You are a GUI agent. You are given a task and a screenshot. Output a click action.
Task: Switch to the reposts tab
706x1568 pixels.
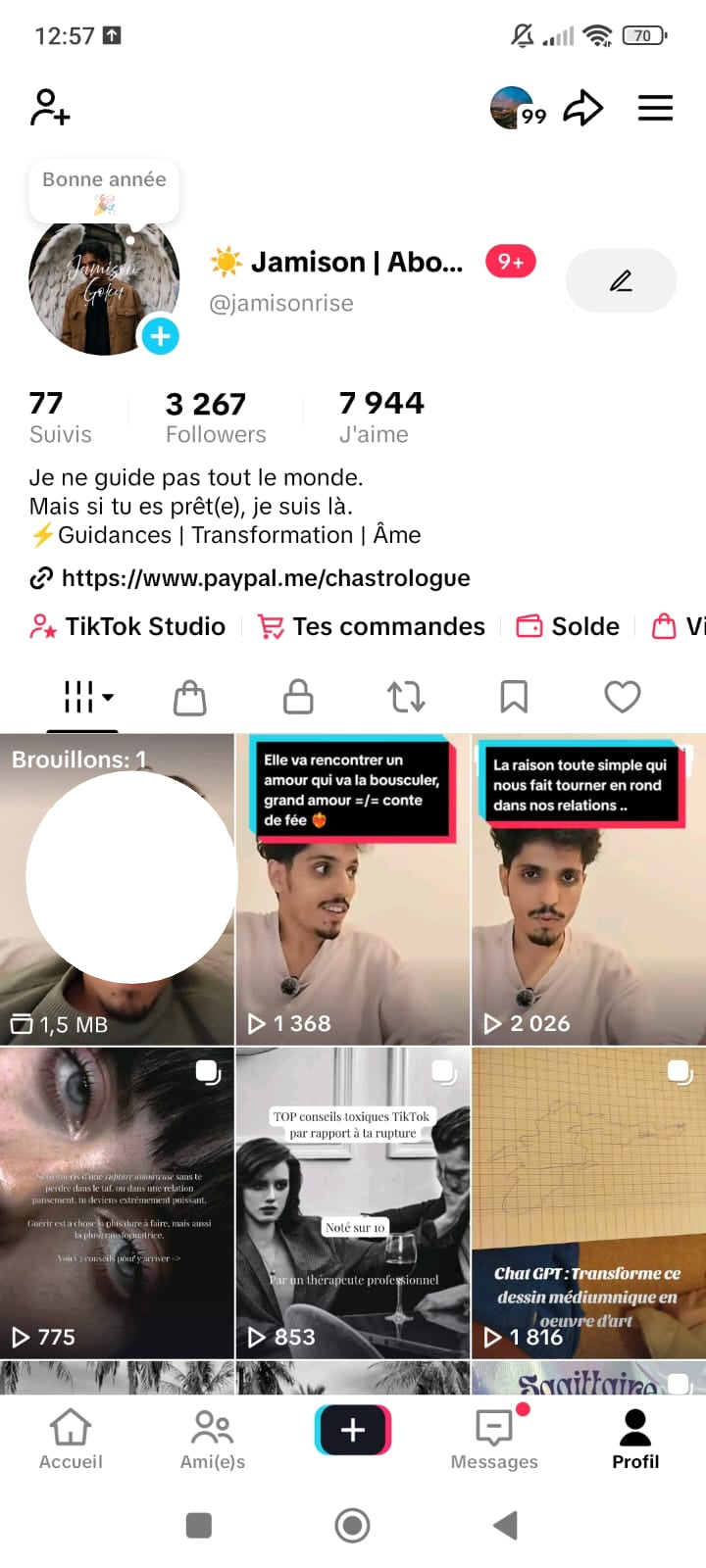[406, 697]
